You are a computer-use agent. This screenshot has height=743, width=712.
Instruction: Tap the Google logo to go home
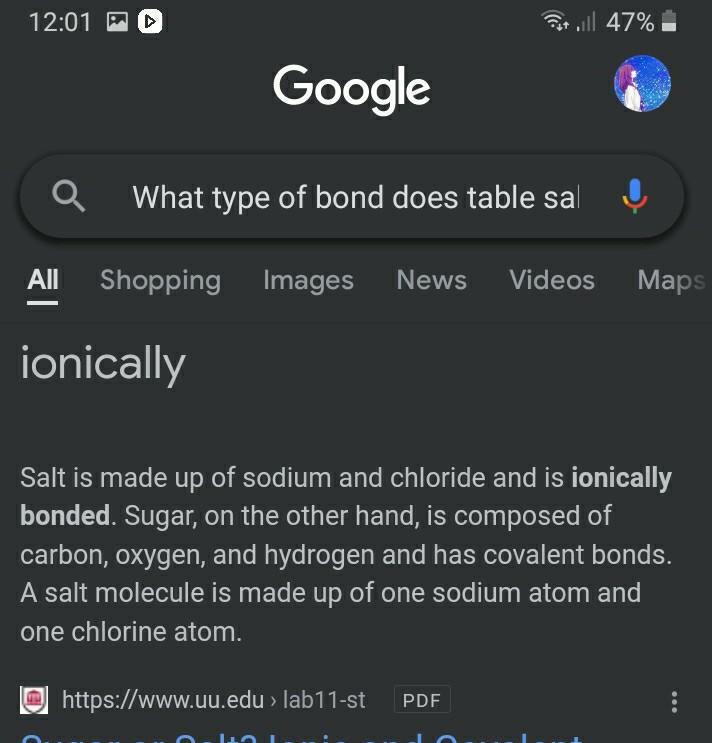(352, 88)
